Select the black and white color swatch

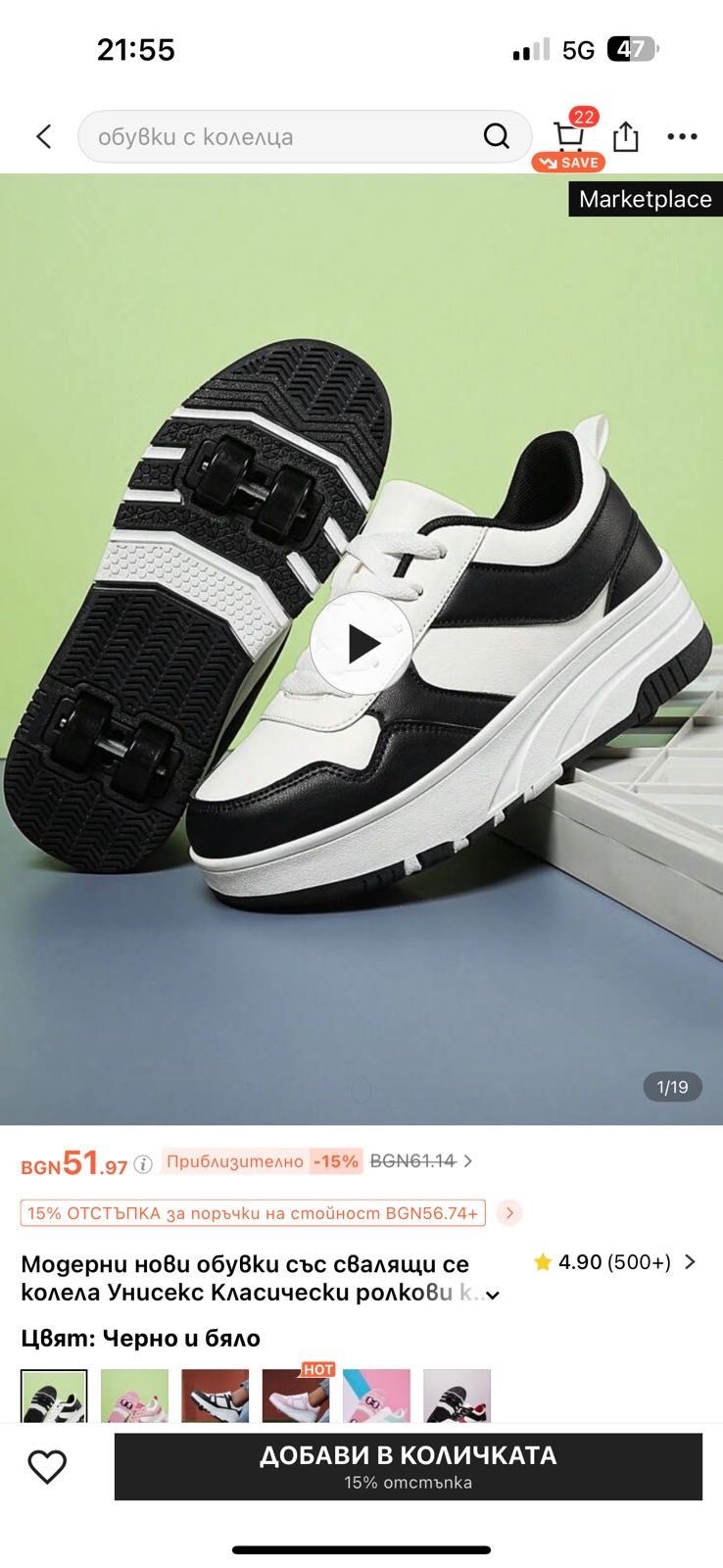54,1396
